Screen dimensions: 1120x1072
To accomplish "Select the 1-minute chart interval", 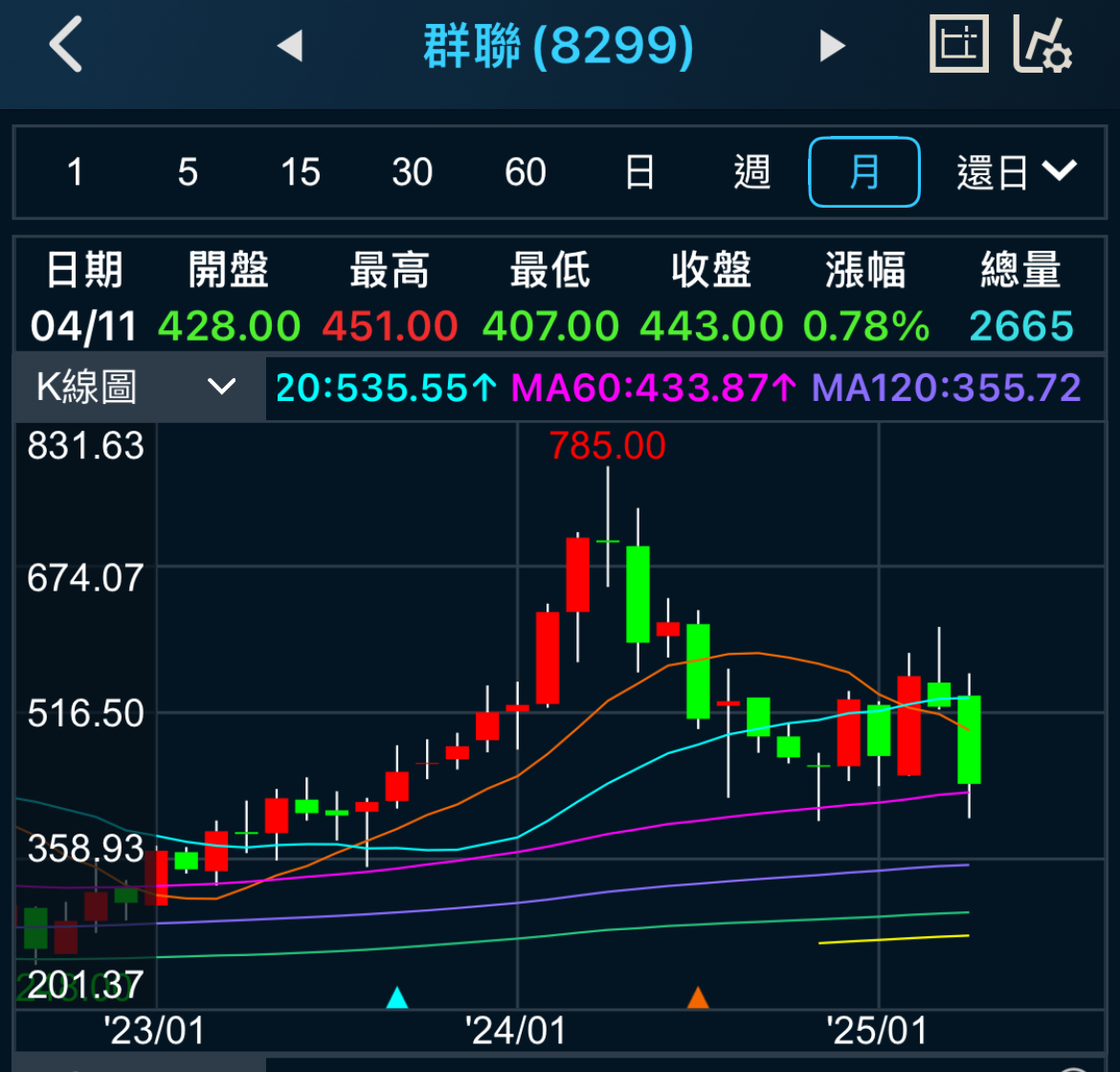I will tap(75, 172).
